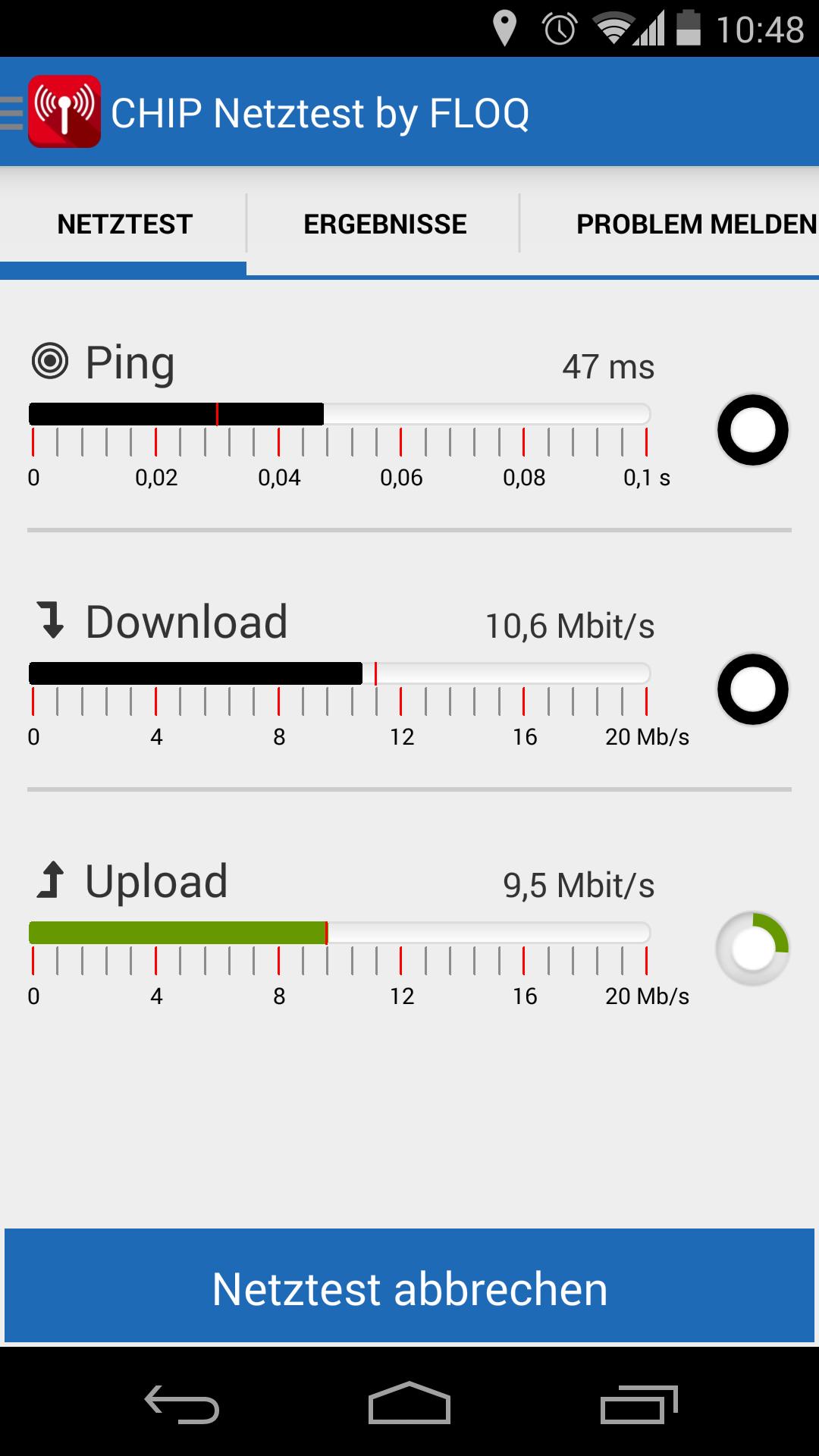Go back with the system back button
This screenshot has width=819, height=1456.
pos(182,1404)
